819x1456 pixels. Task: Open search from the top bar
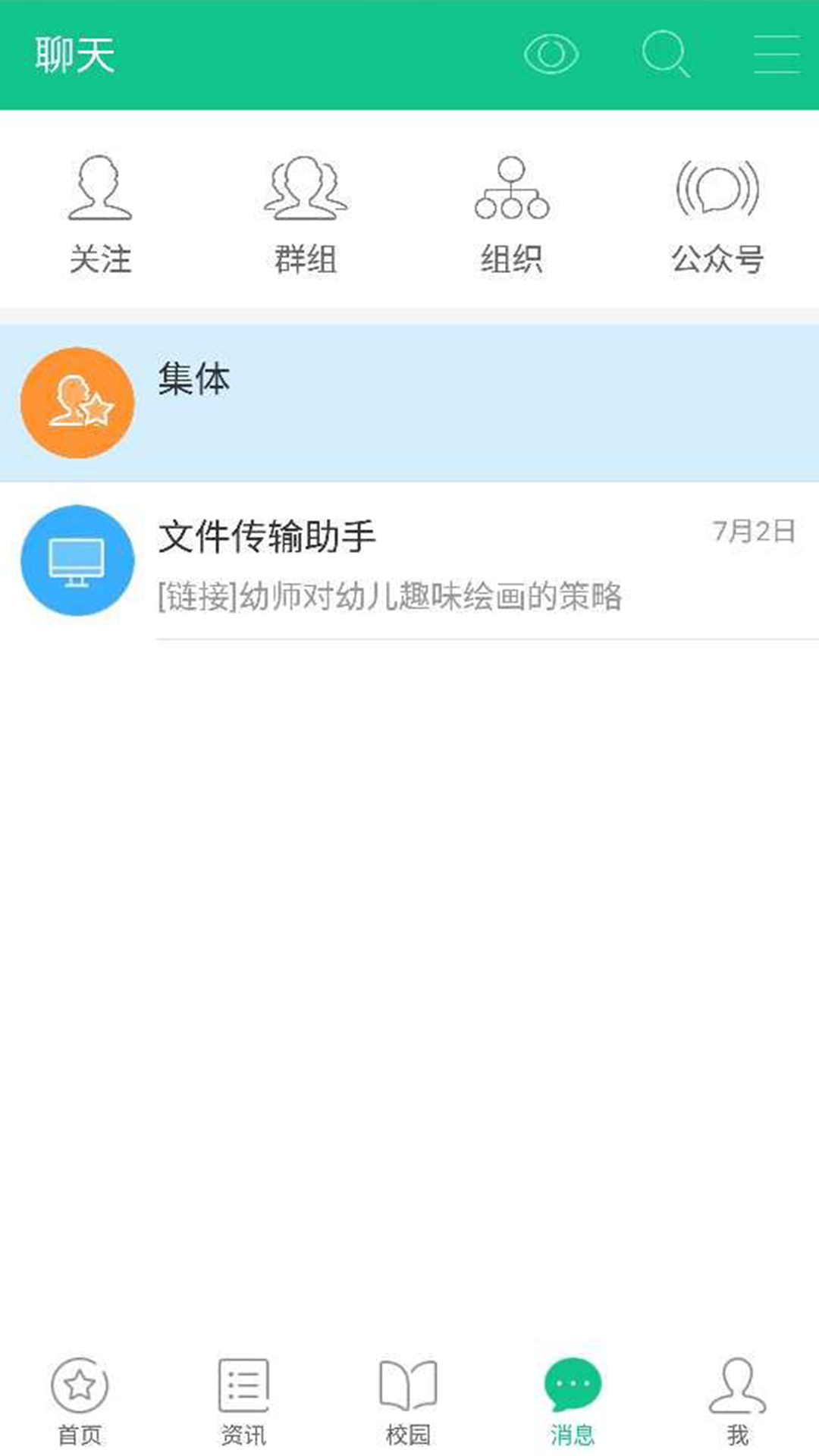click(x=665, y=55)
